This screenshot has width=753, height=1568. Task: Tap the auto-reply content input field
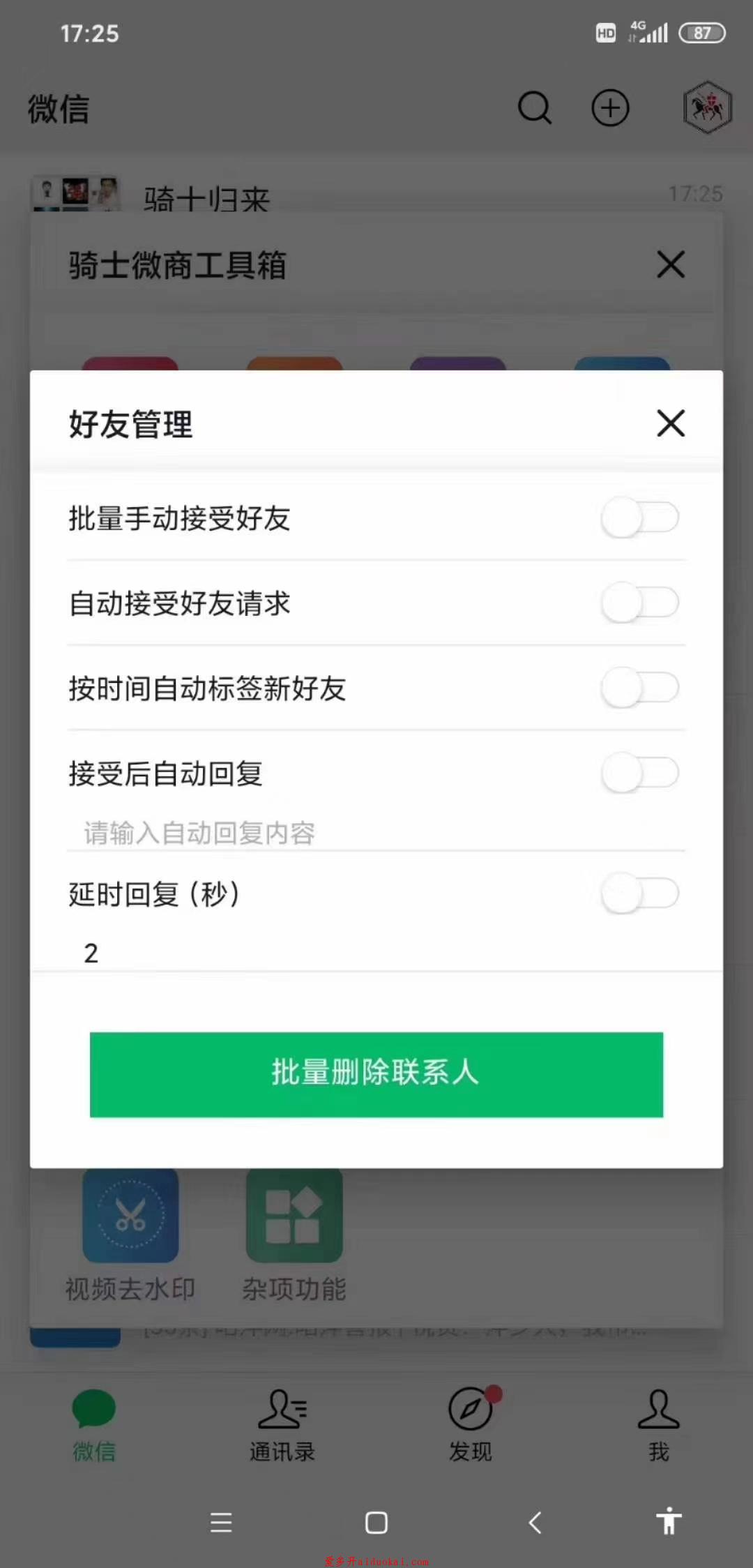(x=376, y=833)
